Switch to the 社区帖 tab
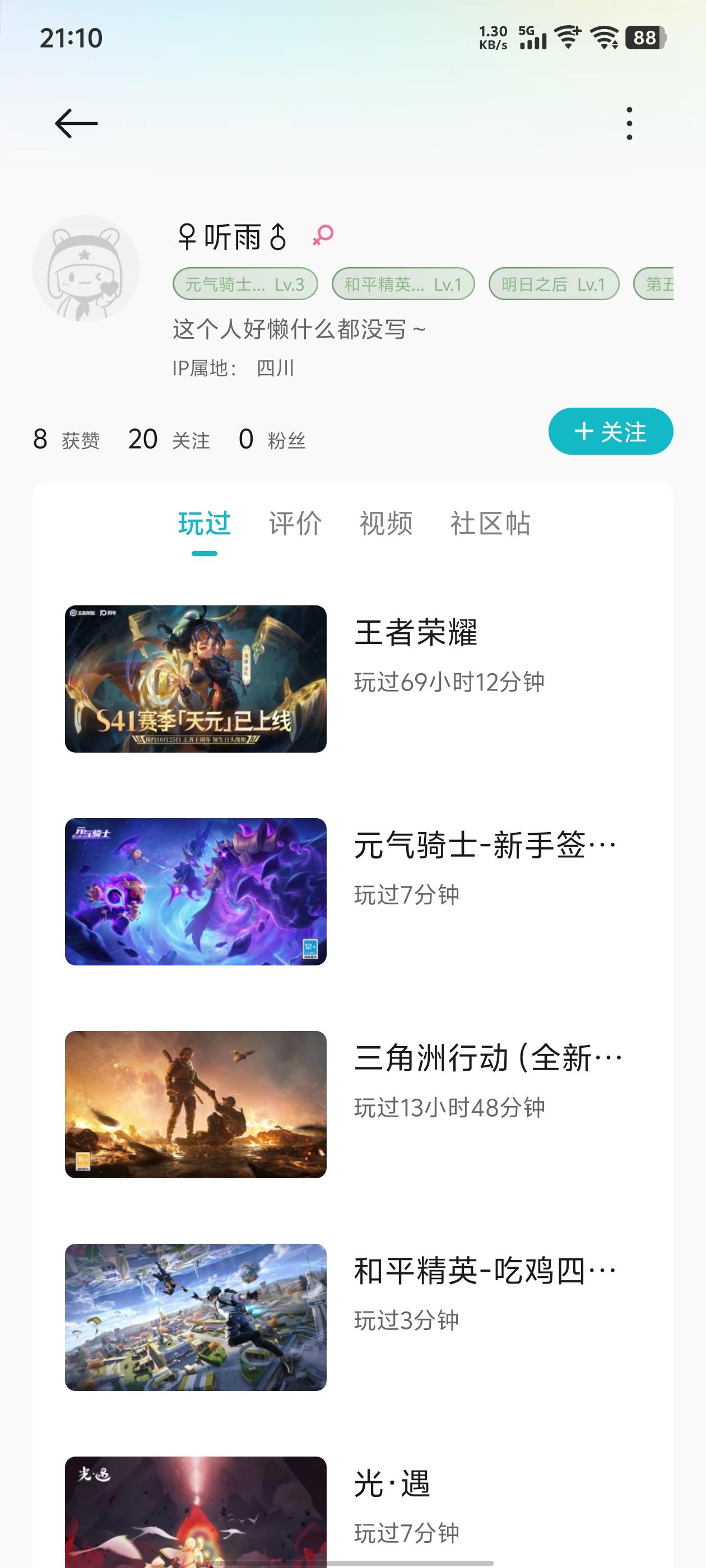Viewport: 706px width, 1568px height. click(490, 524)
